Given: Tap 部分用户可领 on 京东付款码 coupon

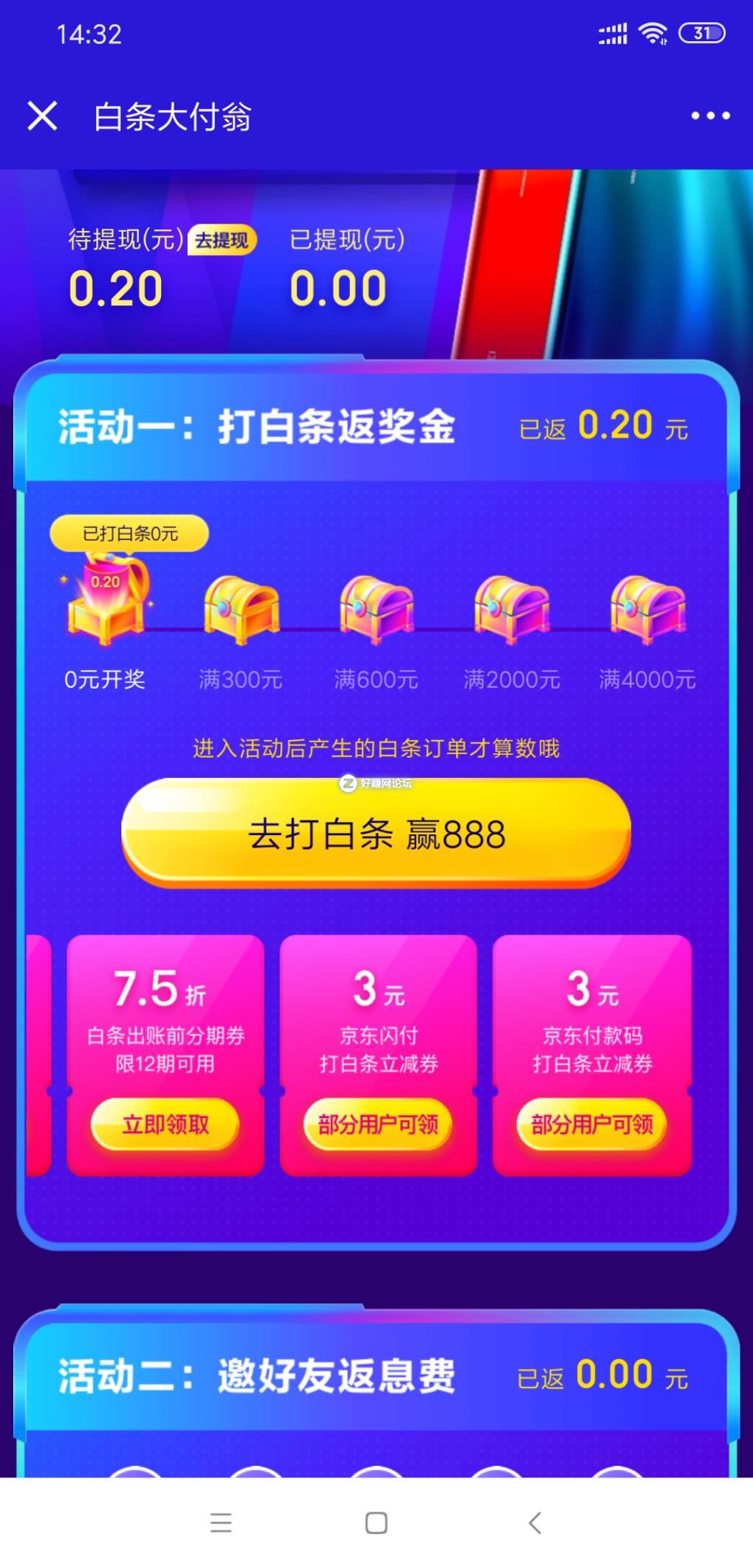Looking at the screenshot, I should click(592, 1124).
